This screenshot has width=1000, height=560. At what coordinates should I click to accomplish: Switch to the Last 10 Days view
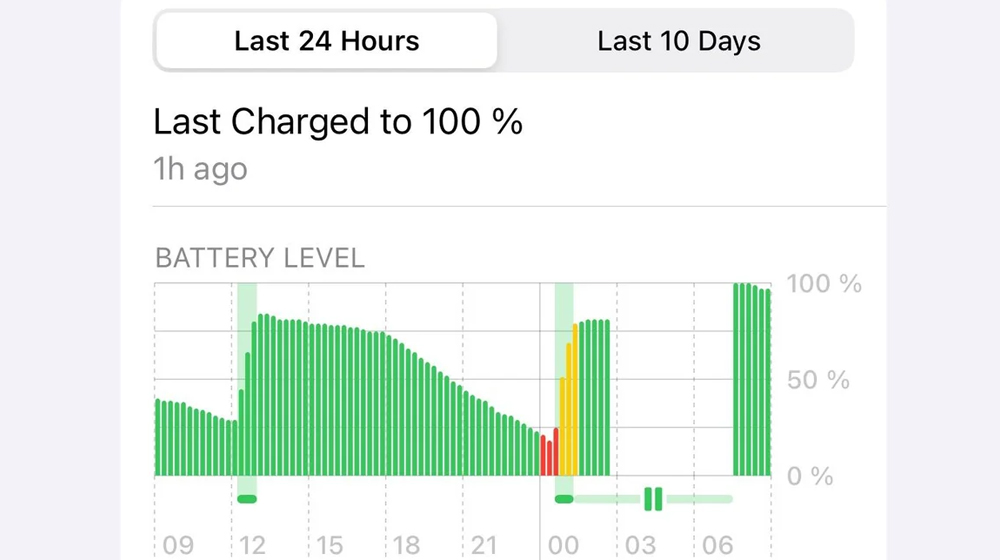coord(678,42)
